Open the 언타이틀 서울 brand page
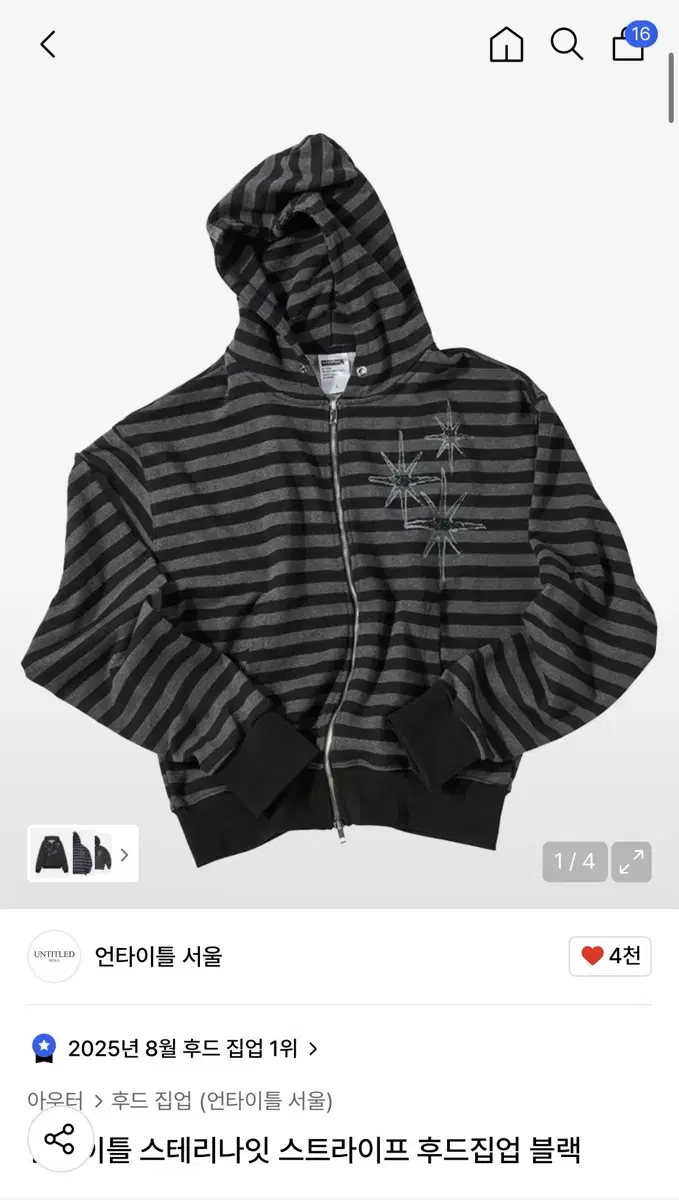 tap(158, 956)
